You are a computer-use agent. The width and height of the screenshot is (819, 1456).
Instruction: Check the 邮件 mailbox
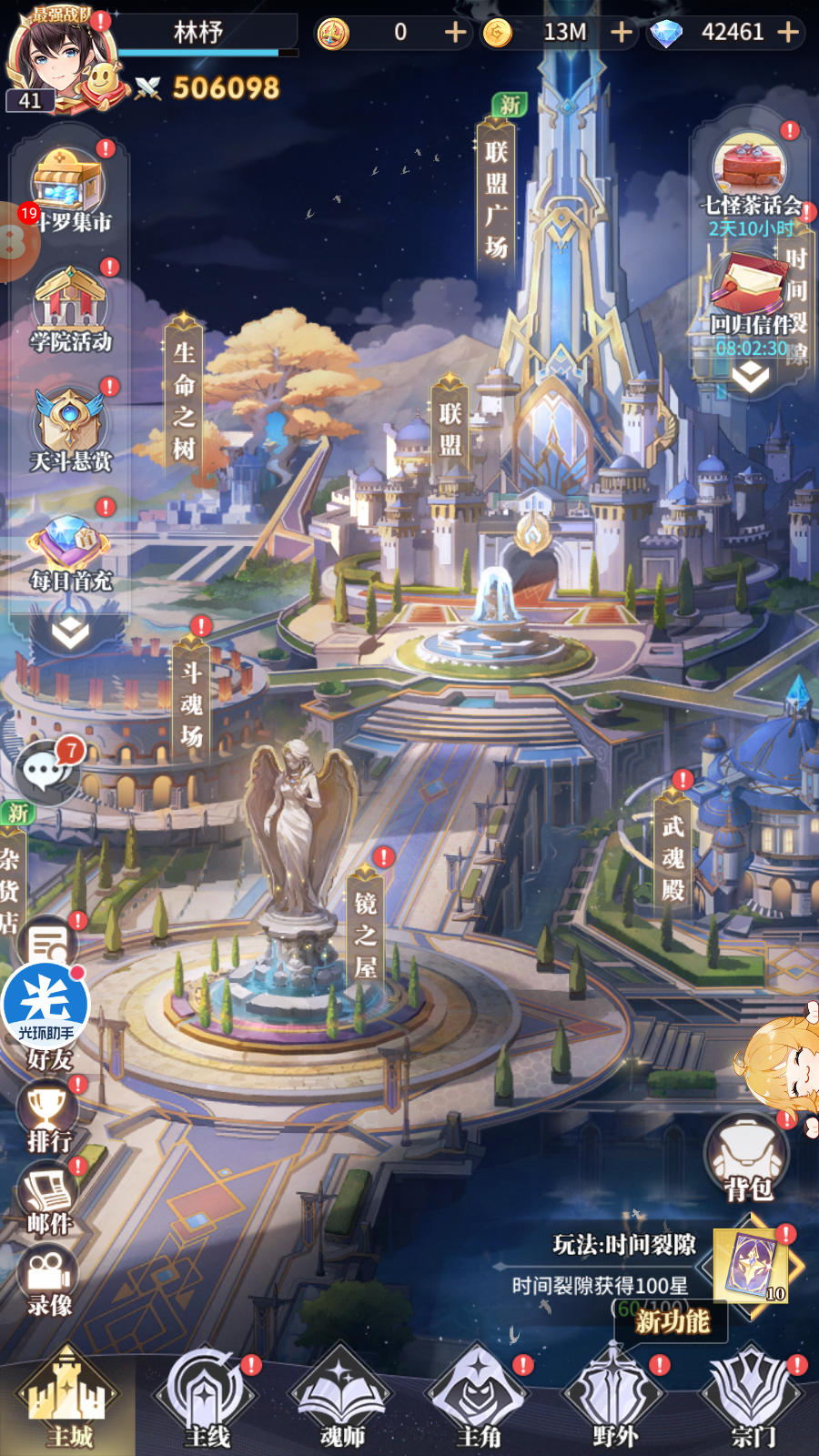click(48, 1199)
